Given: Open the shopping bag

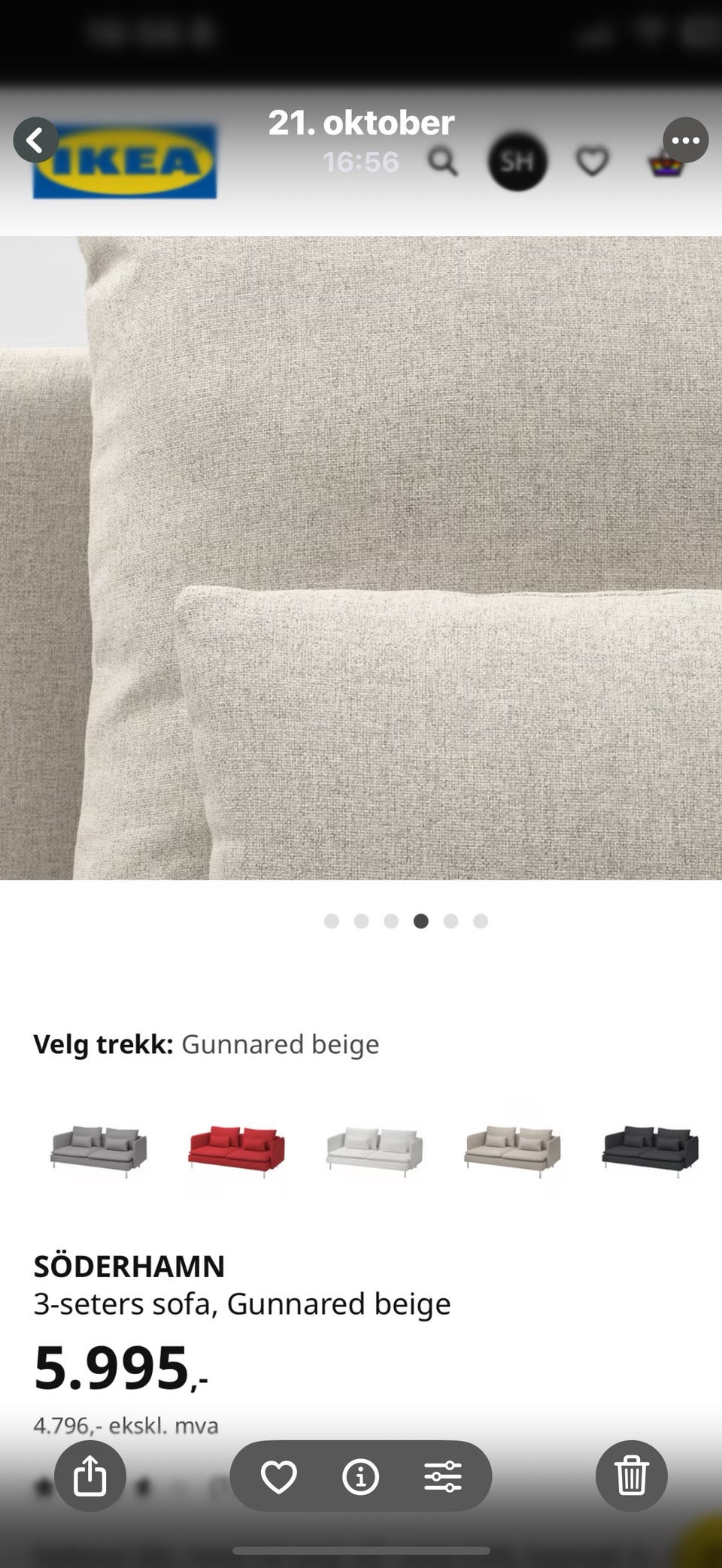Looking at the screenshot, I should tap(668, 162).
